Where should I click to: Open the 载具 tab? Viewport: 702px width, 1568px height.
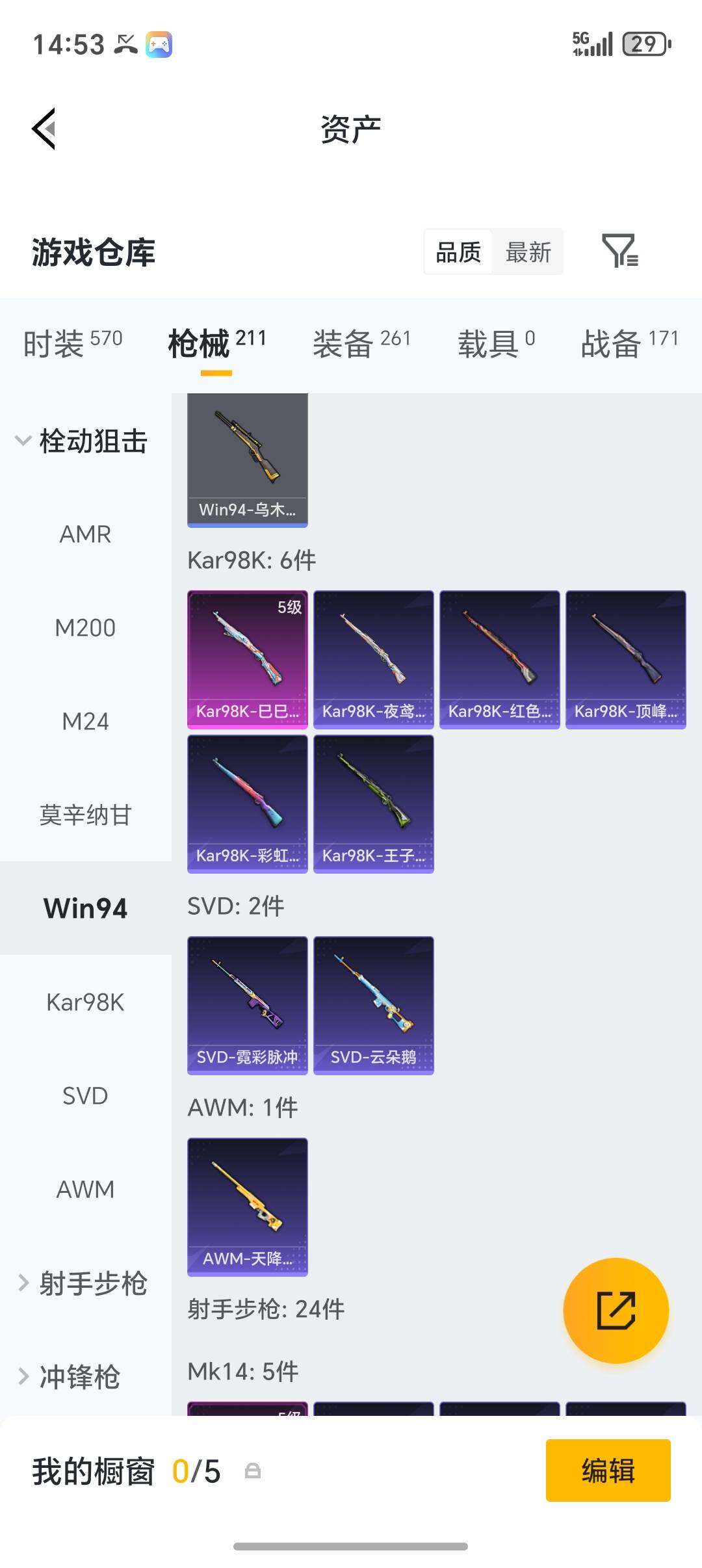(x=496, y=343)
